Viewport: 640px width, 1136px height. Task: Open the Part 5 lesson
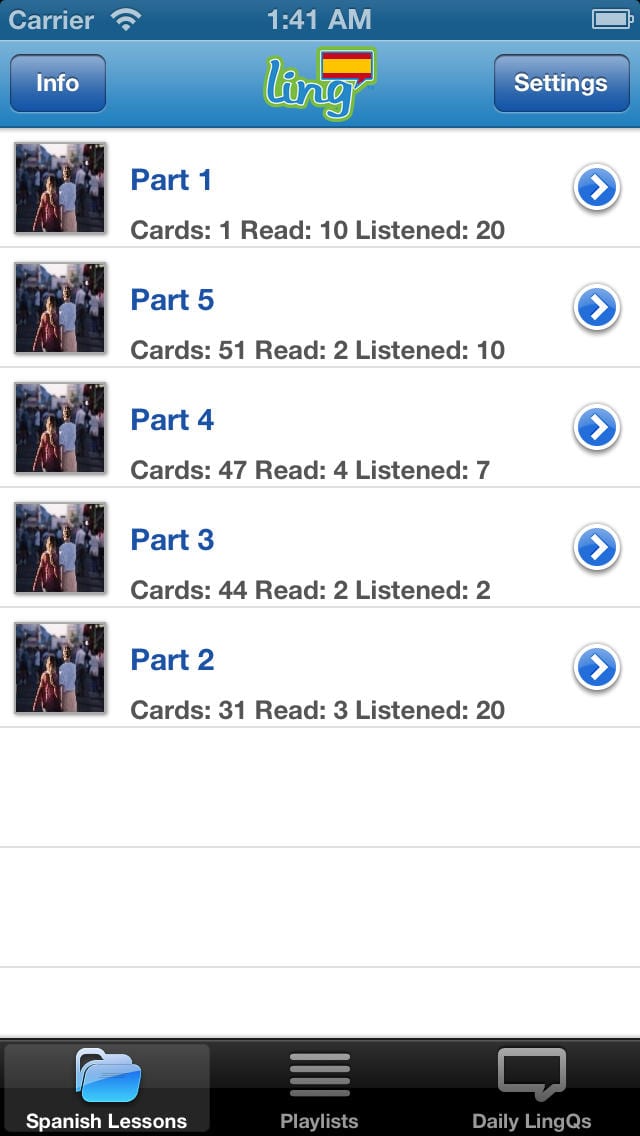320,307
